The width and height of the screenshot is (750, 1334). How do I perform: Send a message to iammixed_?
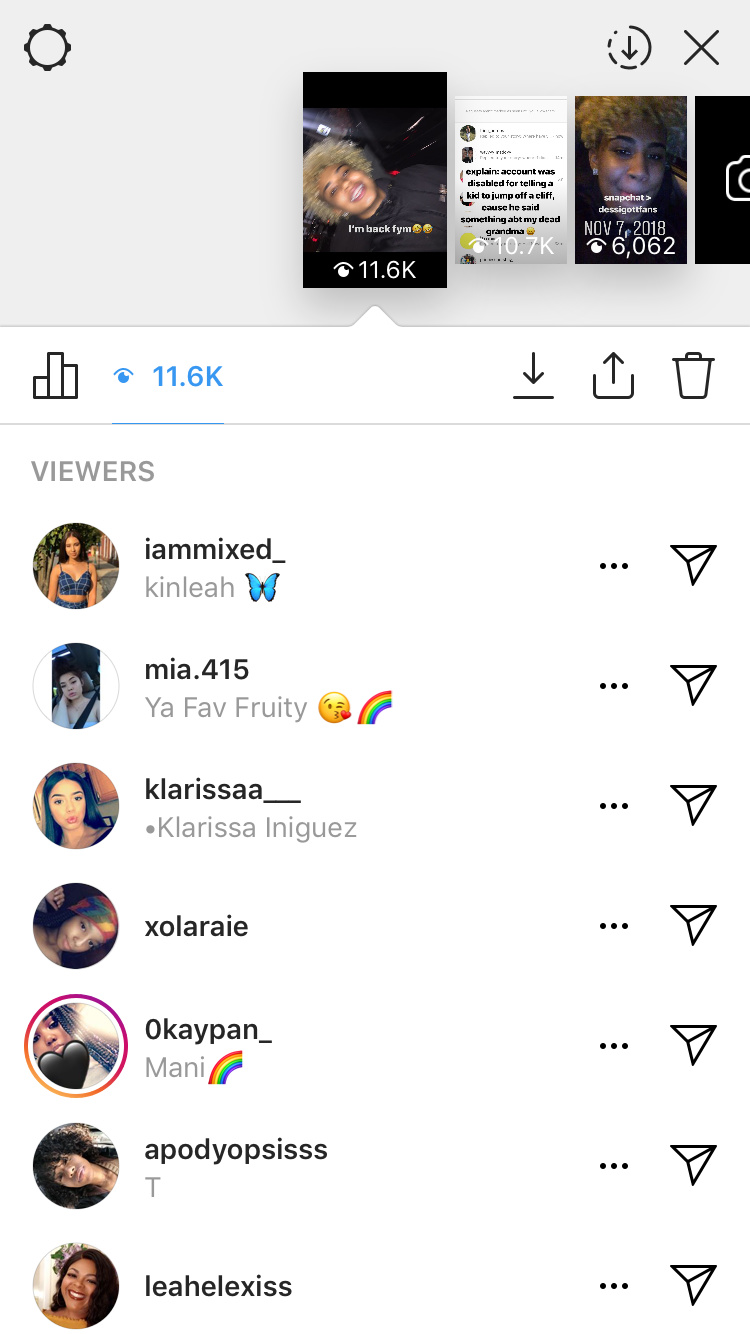[693, 566]
